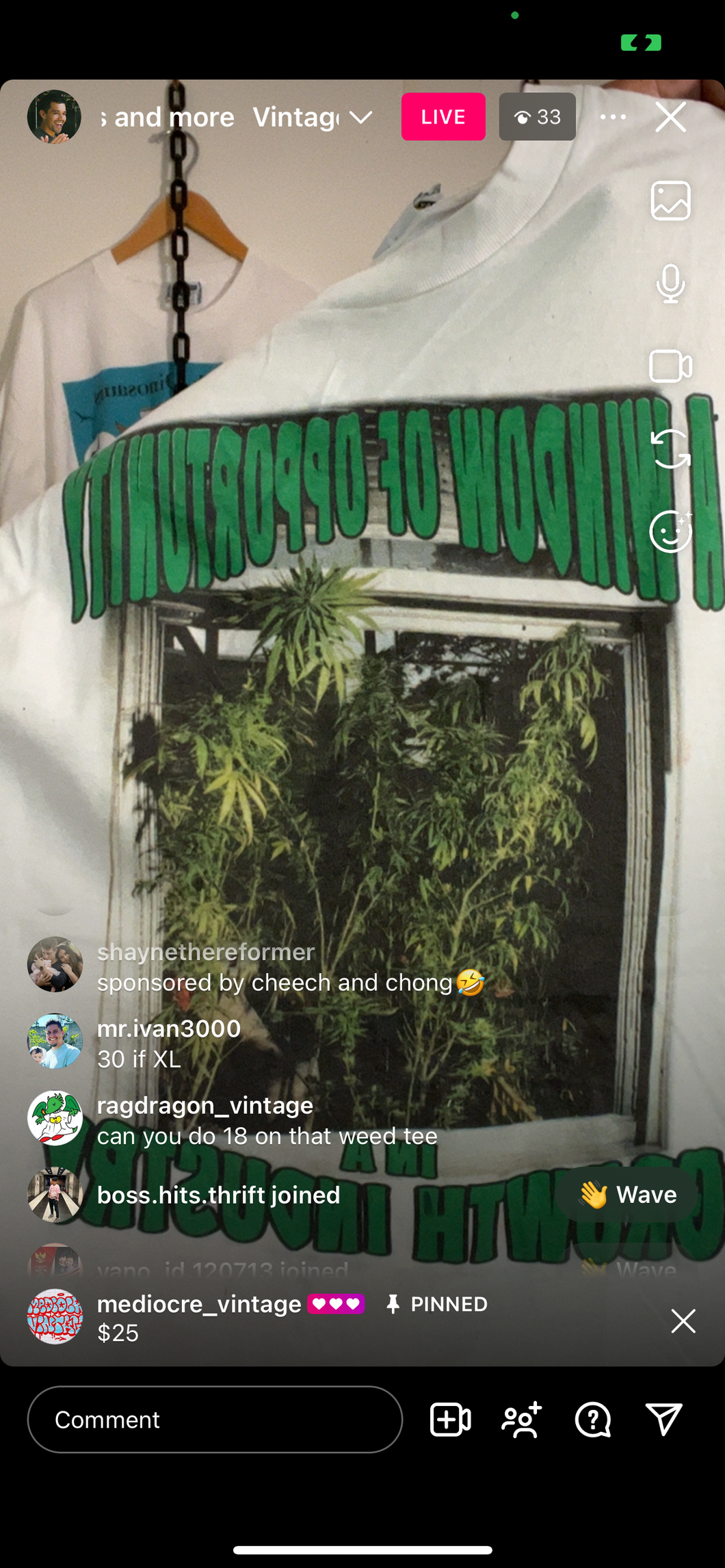Flip the camera view
The image size is (725, 1568).
click(670, 449)
